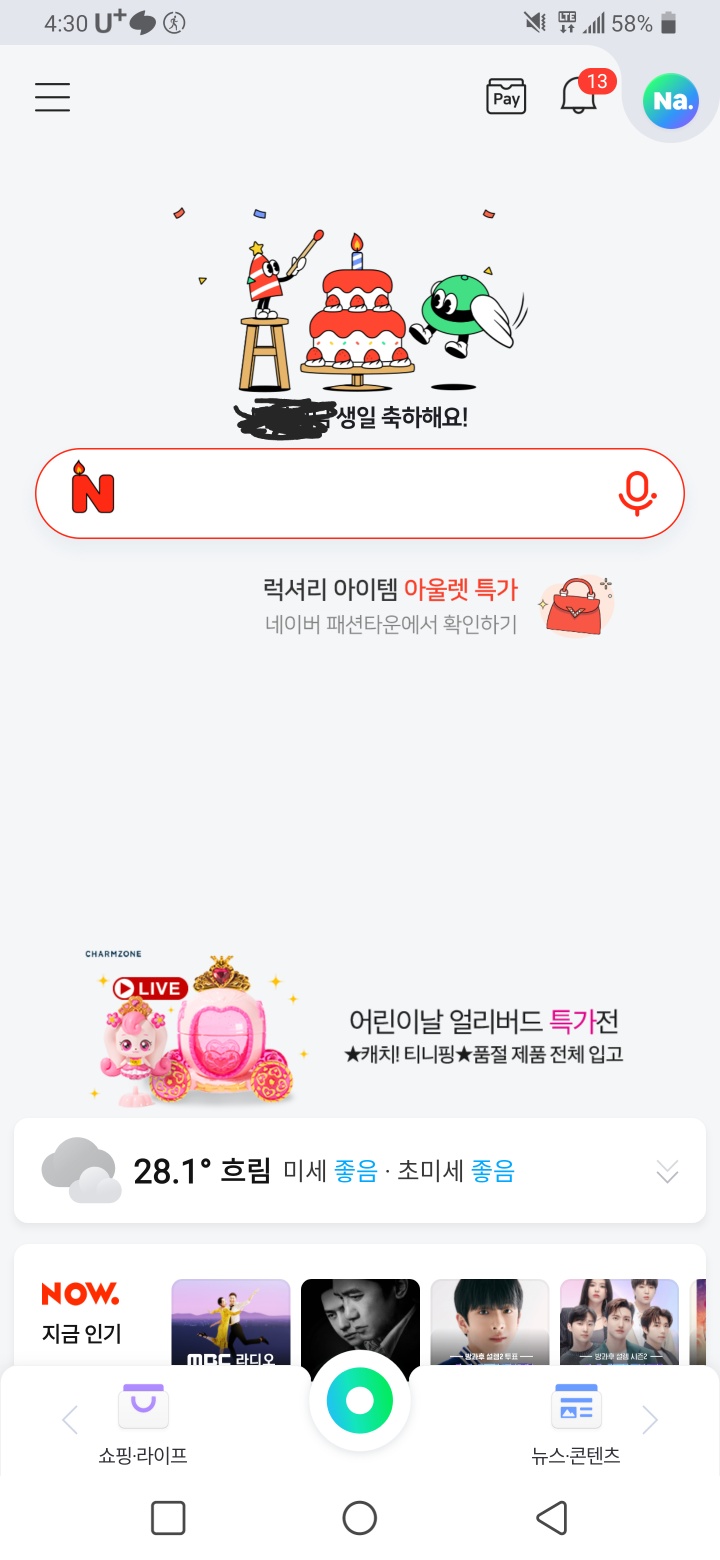Tap the right arrow next to 뉴스·콘텐츠

(650, 1419)
